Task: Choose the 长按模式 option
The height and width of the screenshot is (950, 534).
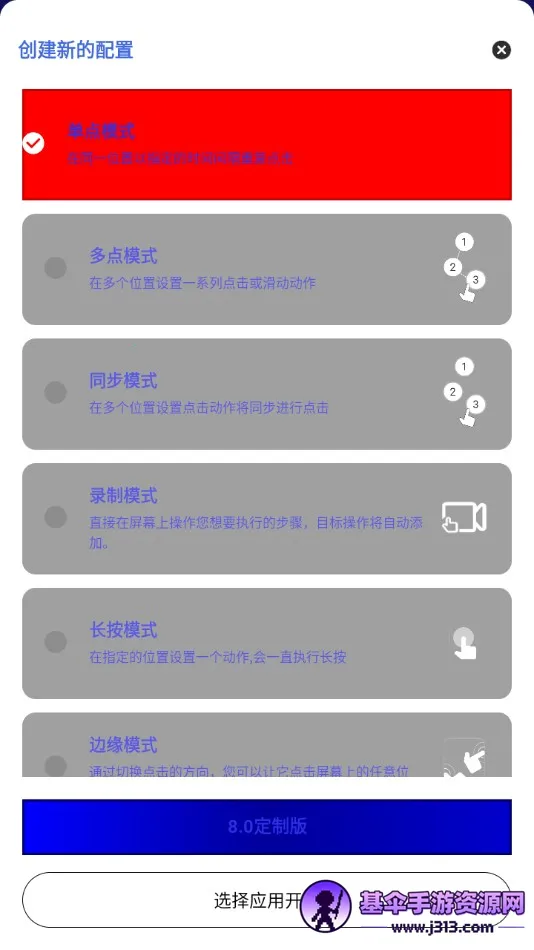Action: coord(267,643)
